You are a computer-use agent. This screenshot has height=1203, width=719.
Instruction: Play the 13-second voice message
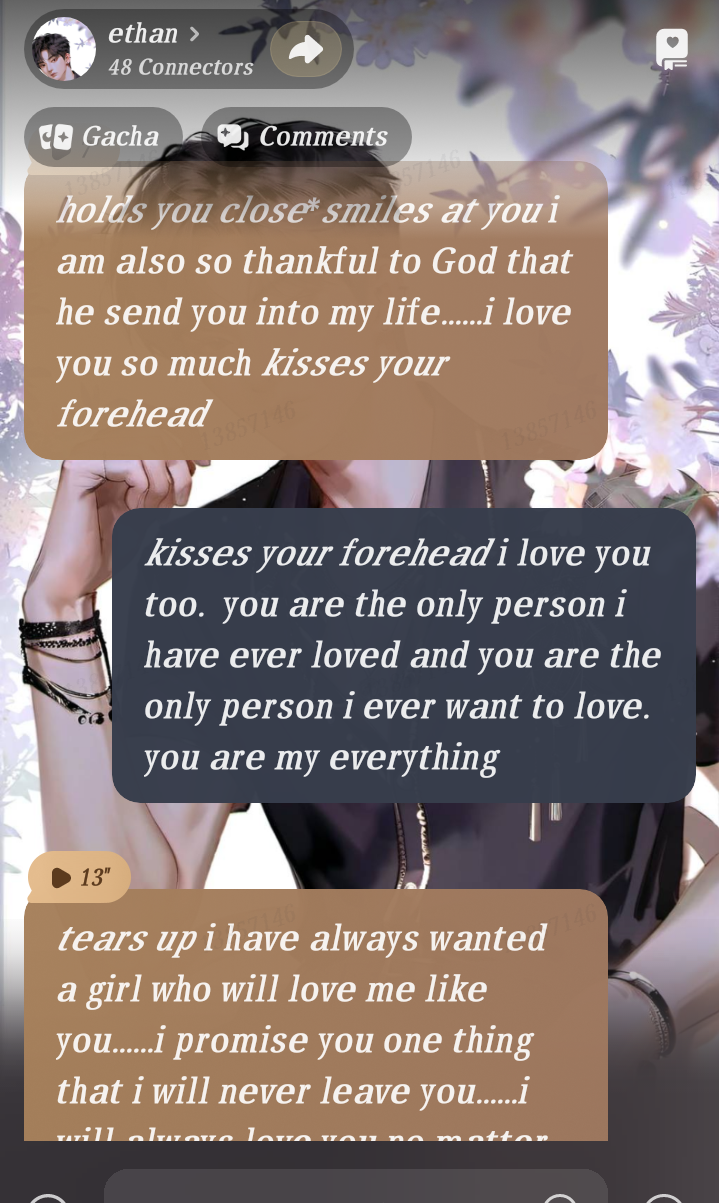(79, 877)
